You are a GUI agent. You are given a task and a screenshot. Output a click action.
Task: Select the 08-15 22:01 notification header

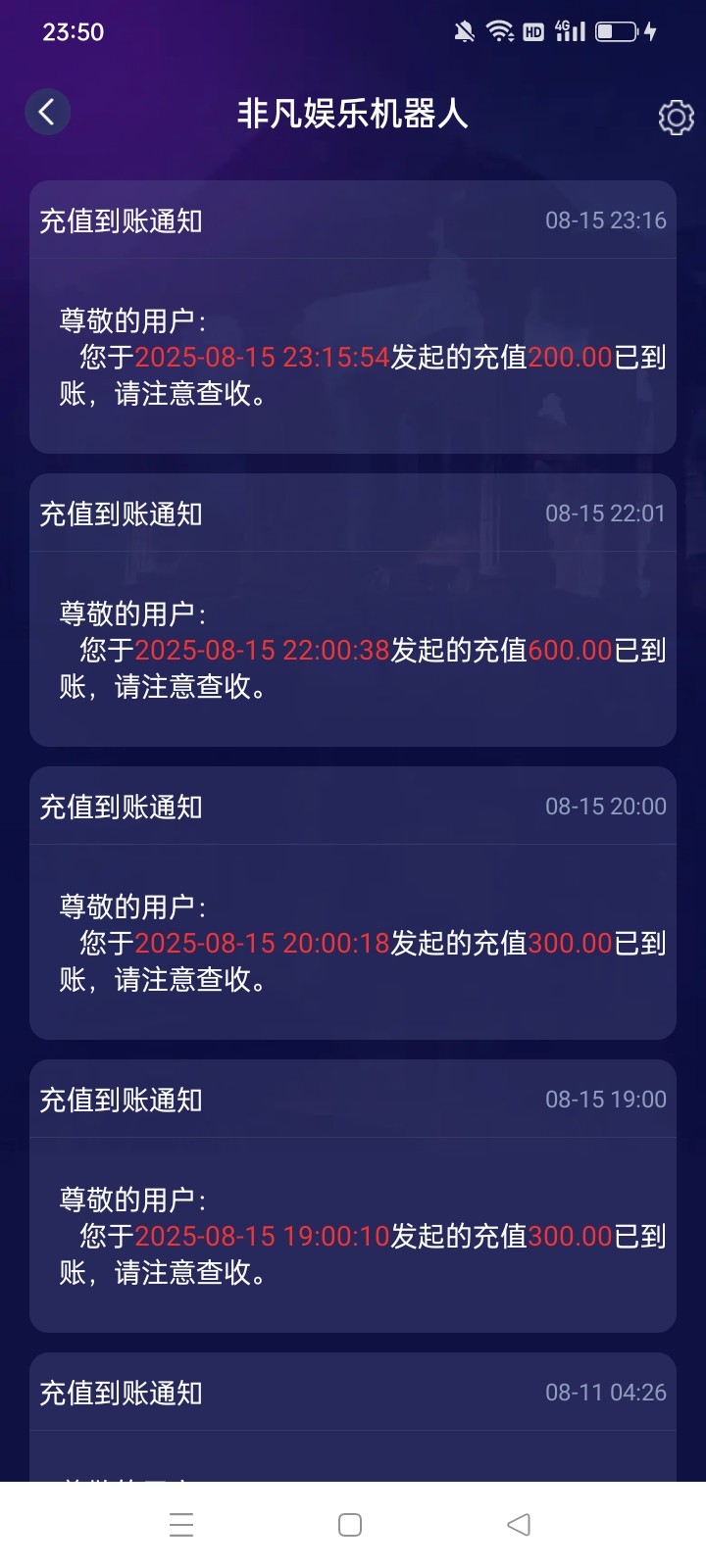[x=353, y=514]
